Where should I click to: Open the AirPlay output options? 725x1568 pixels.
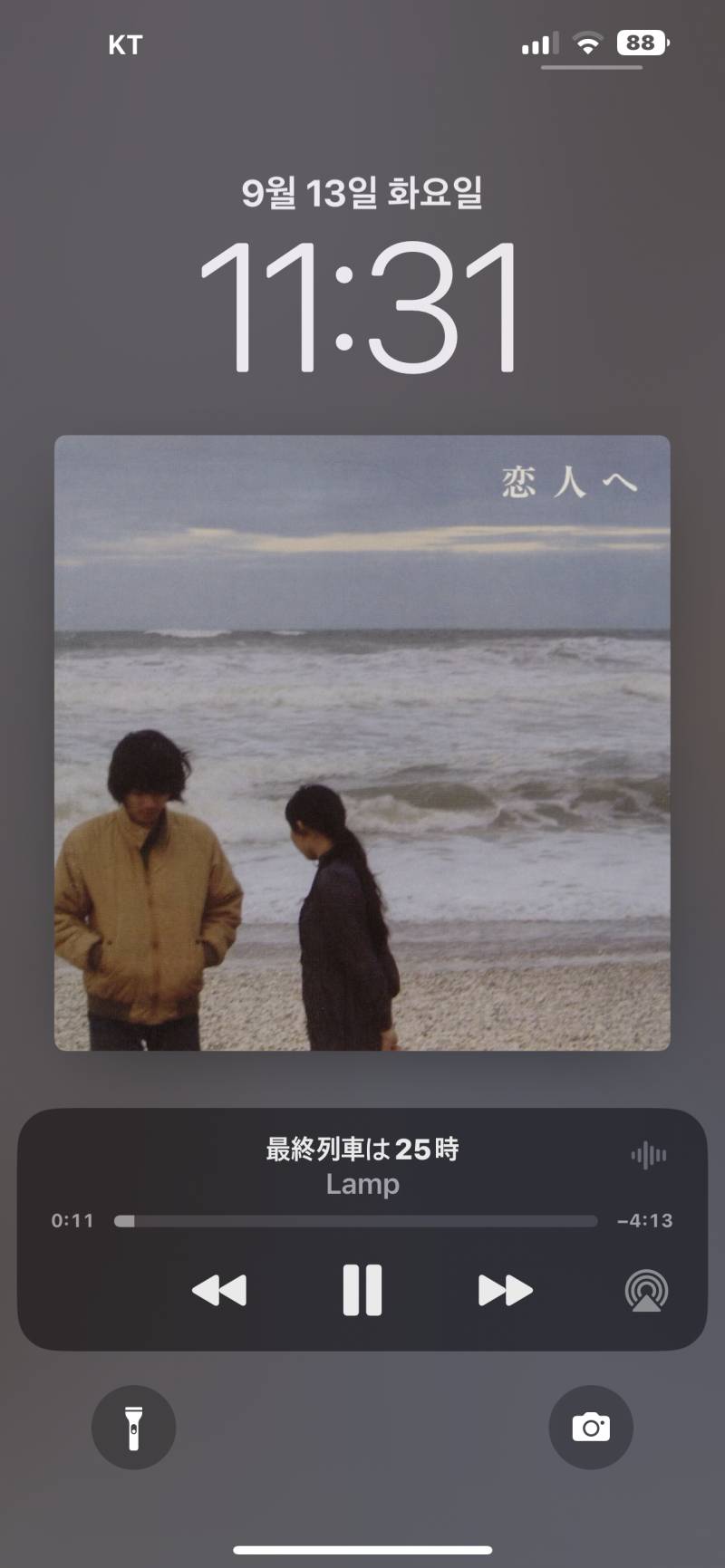646,1291
